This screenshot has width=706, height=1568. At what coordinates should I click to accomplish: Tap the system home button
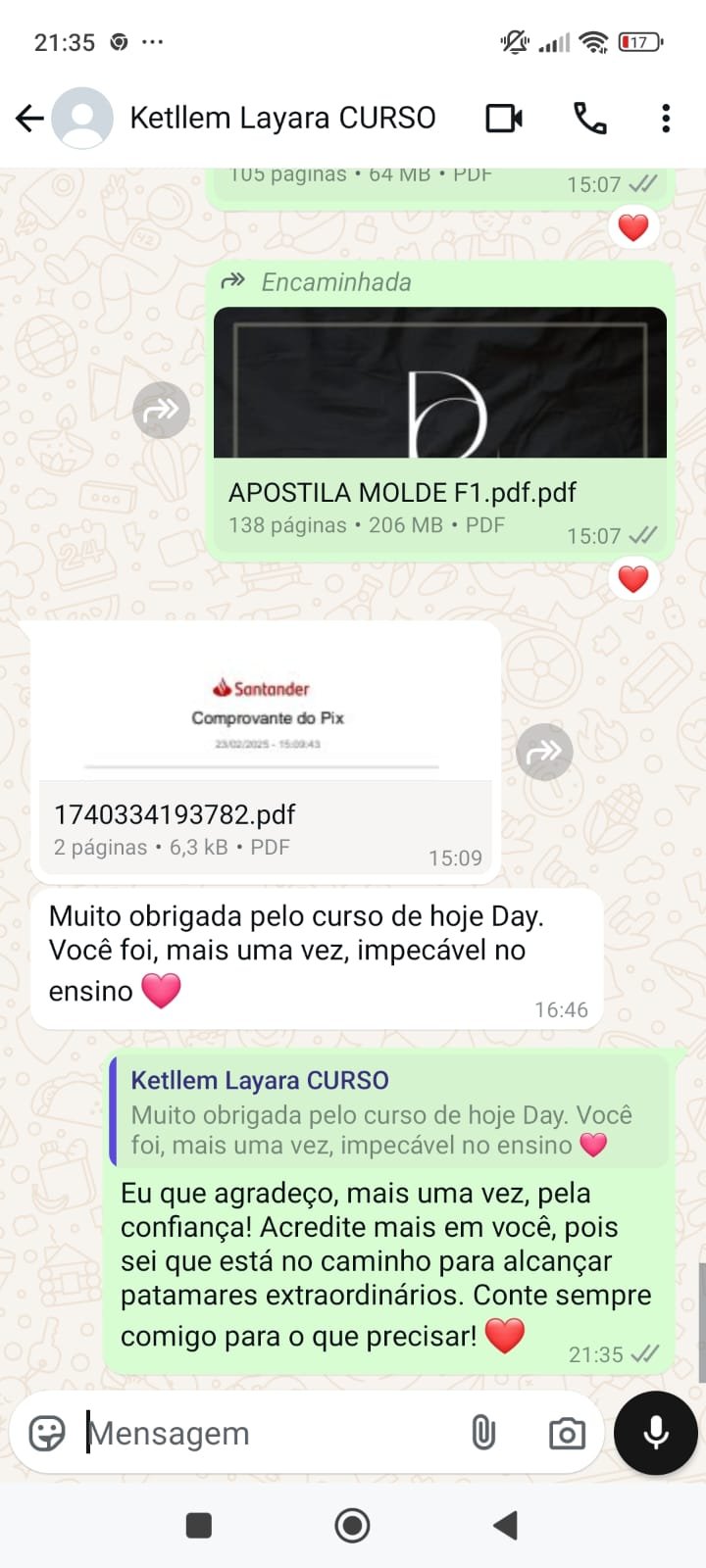(352, 1525)
